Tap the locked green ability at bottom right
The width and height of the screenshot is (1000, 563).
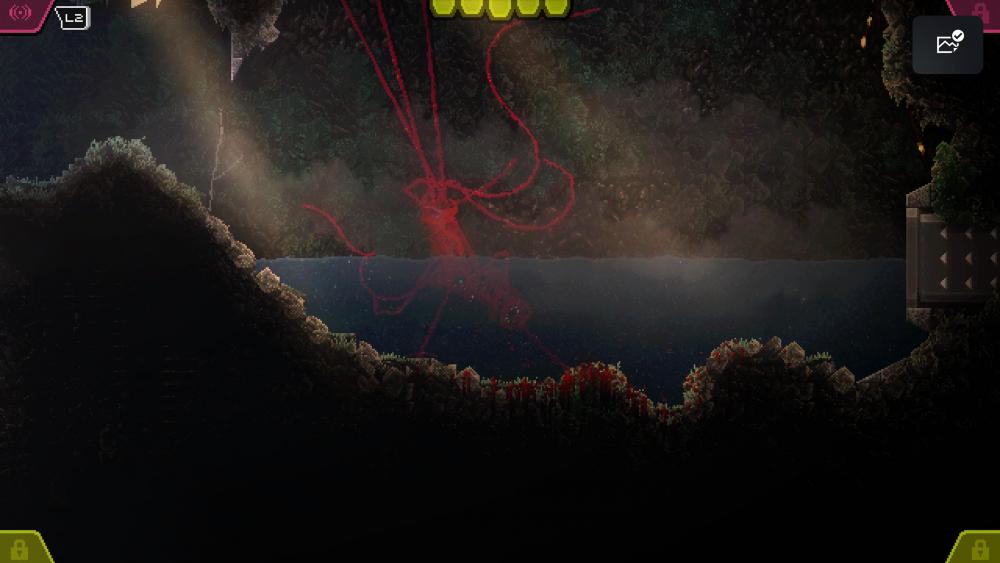click(978, 548)
